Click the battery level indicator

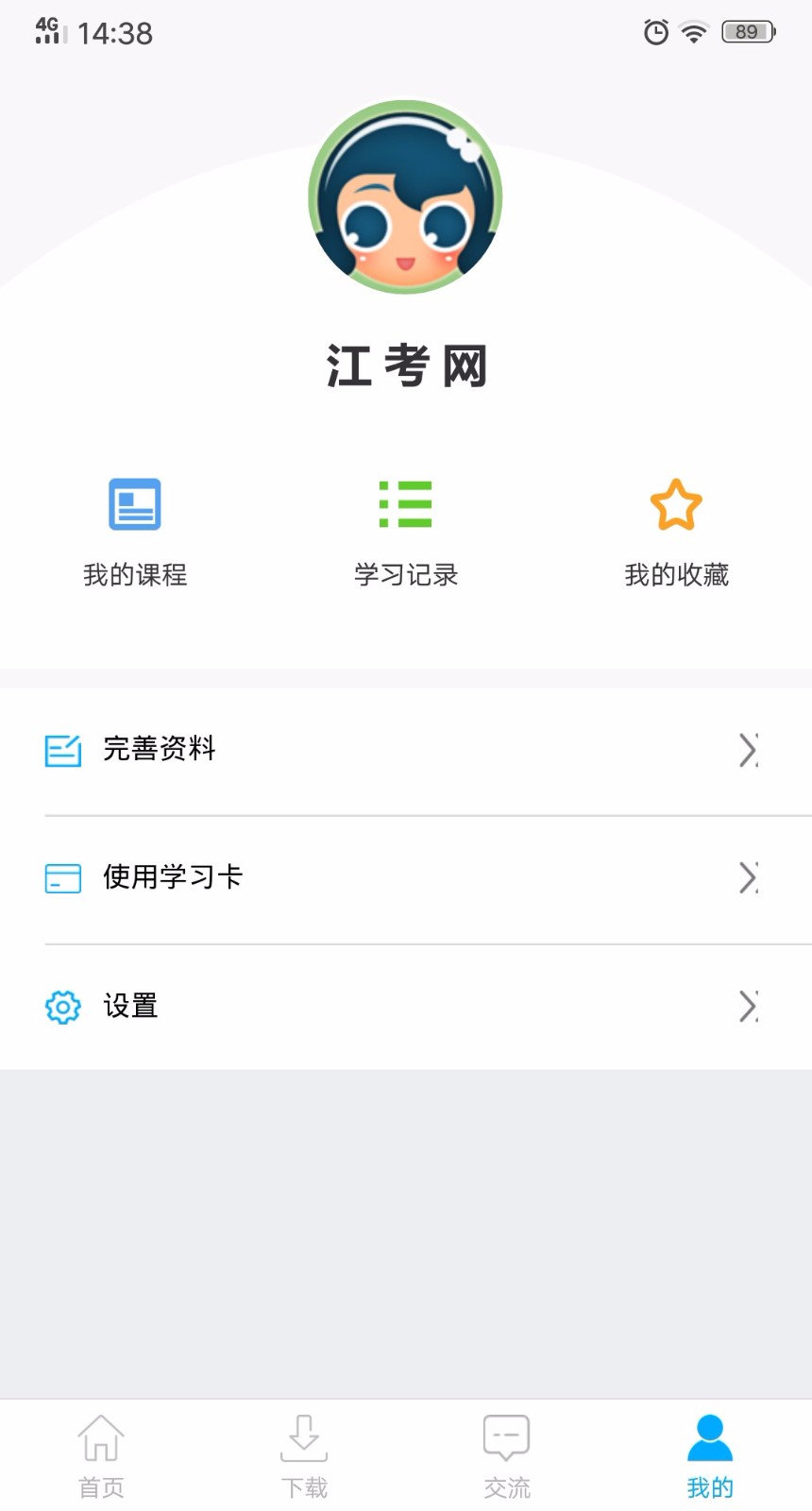point(745,31)
